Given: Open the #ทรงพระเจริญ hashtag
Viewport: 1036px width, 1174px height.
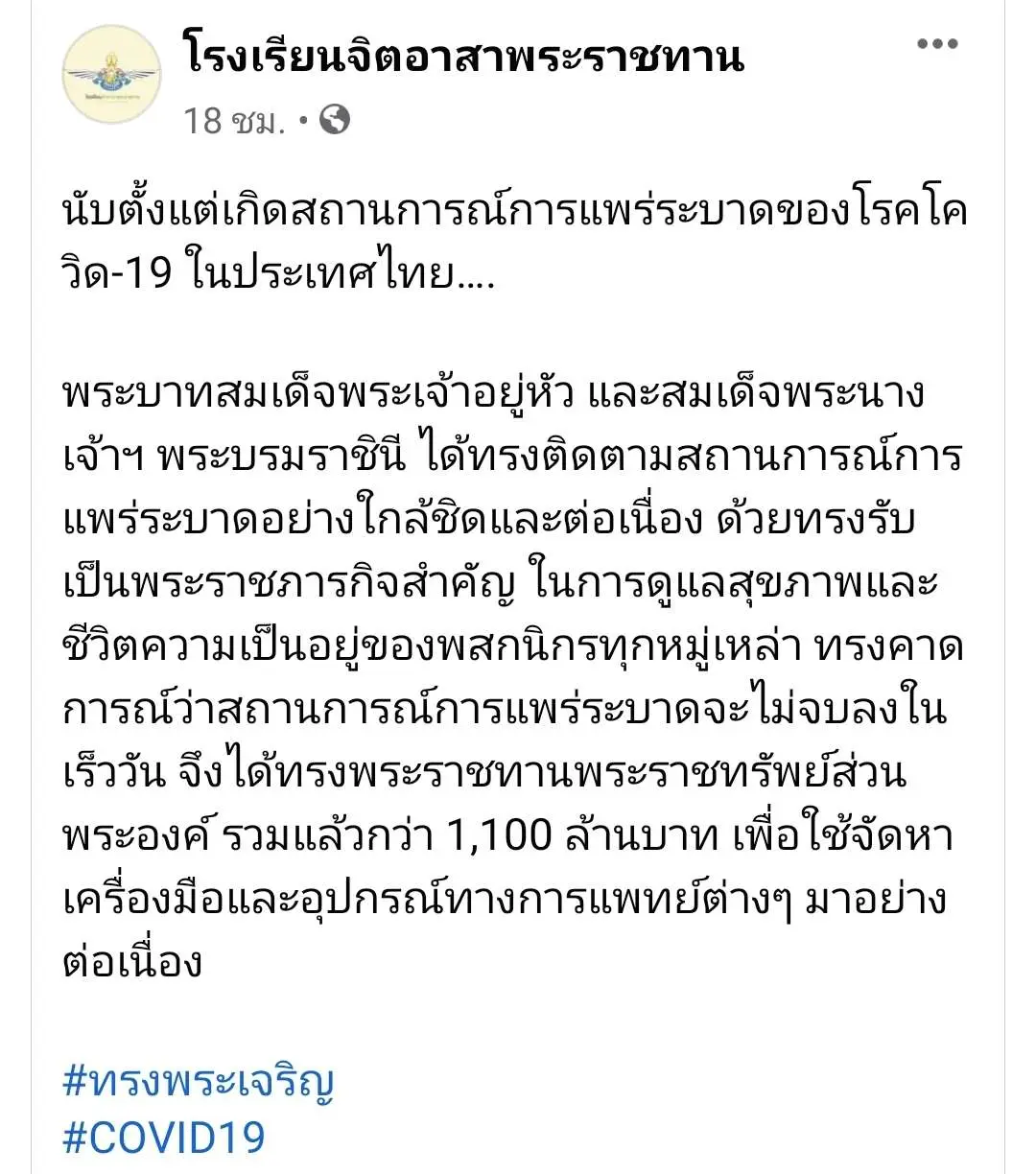Looking at the screenshot, I should tap(199, 1082).
